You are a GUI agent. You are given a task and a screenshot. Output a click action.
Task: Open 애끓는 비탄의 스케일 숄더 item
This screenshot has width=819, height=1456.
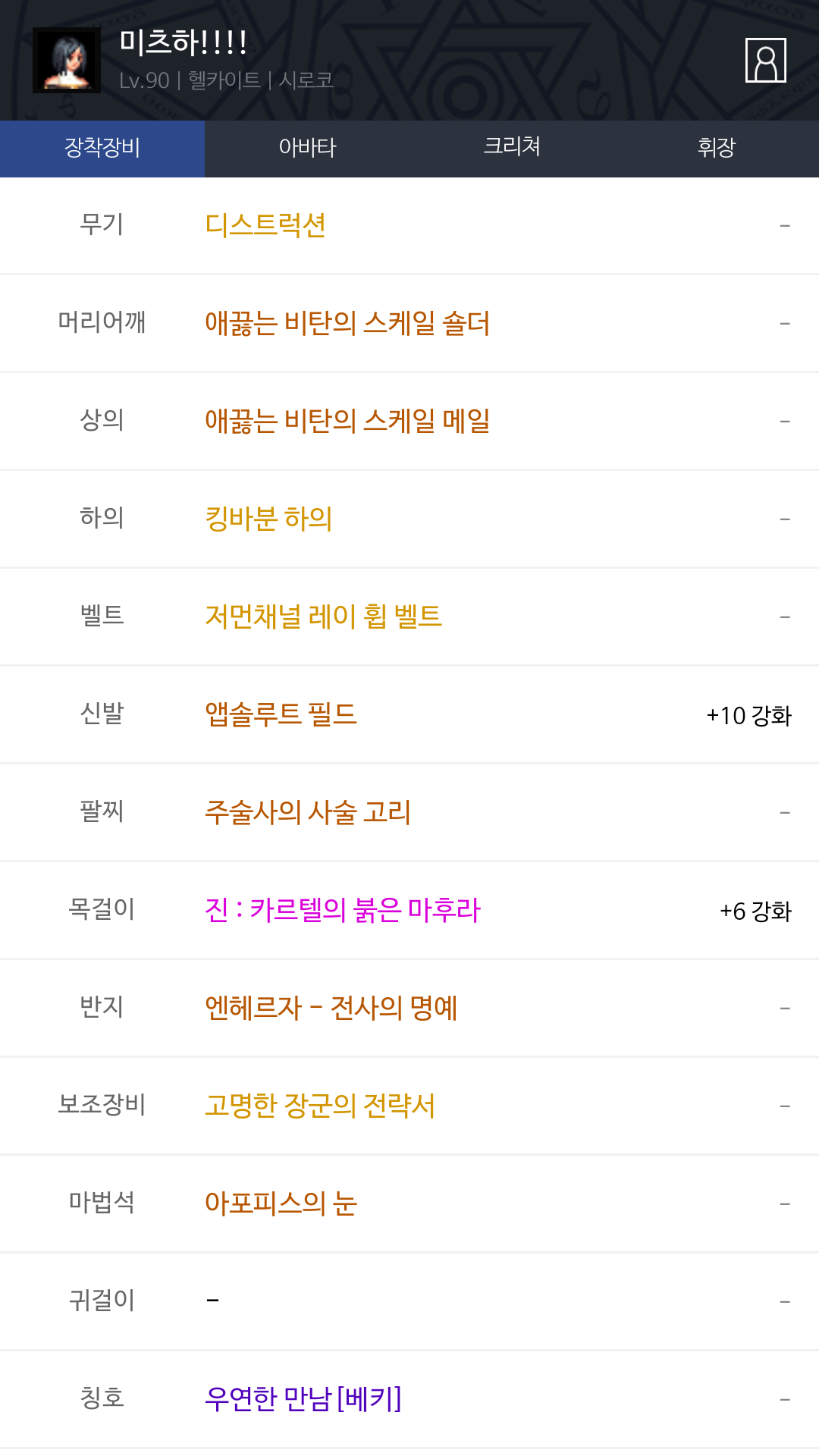point(347,323)
